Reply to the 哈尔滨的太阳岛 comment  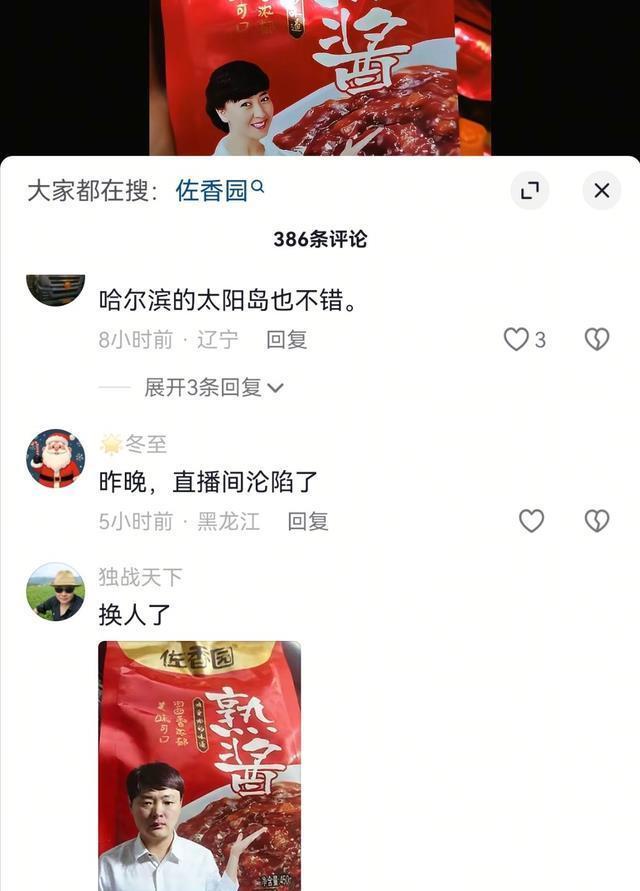286,340
